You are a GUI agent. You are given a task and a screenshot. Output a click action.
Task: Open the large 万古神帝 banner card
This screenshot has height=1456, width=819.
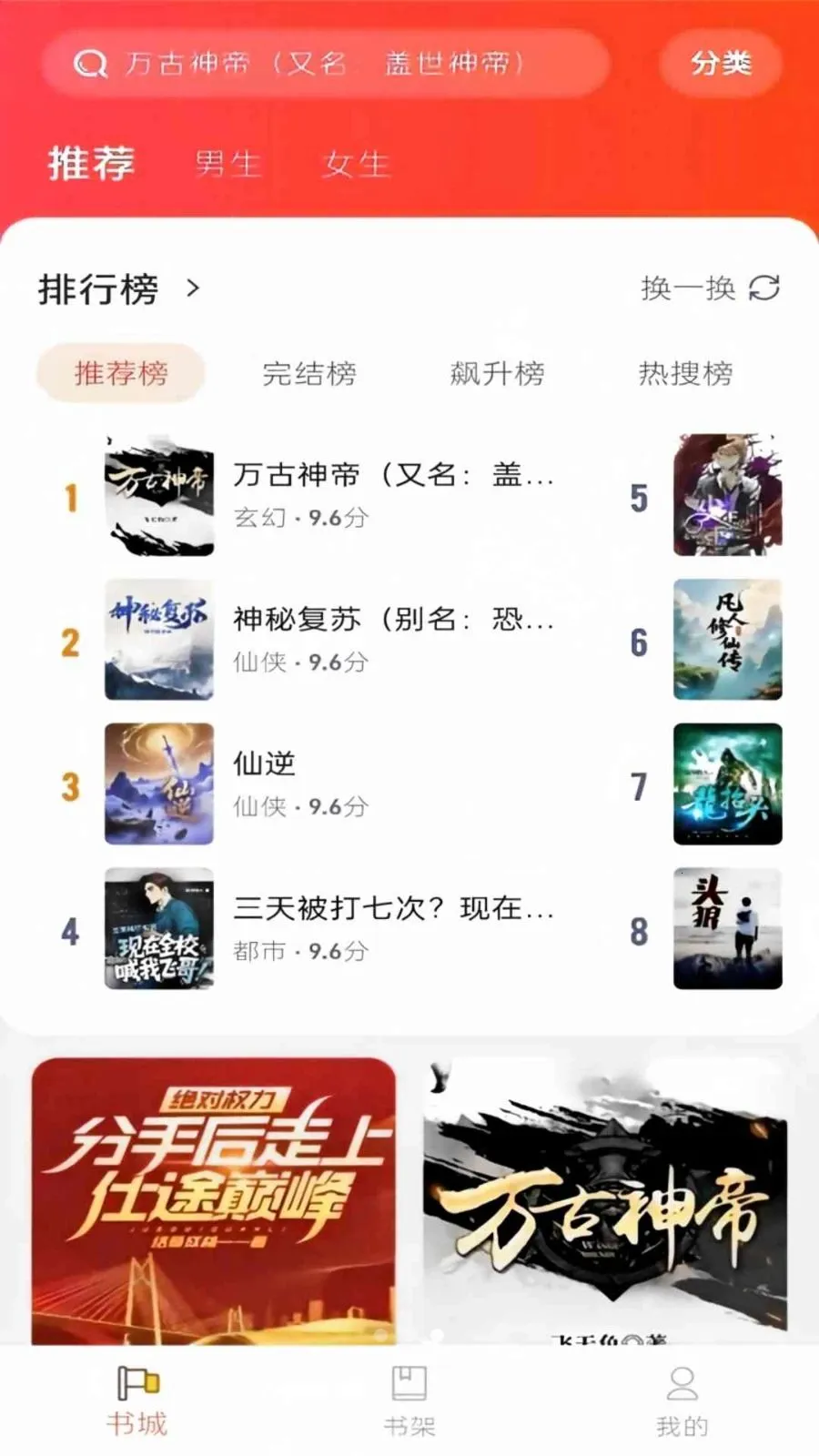pyautogui.click(x=605, y=1201)
